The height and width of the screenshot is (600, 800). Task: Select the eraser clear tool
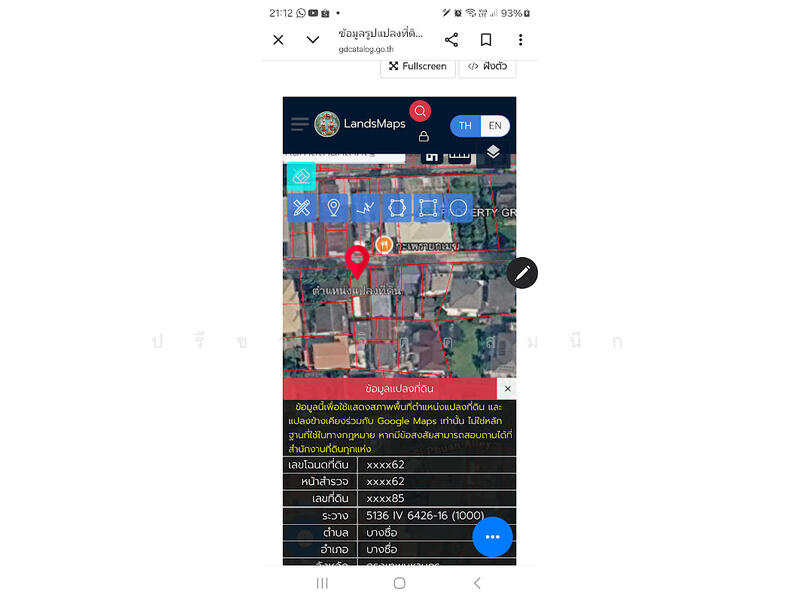pos(301,177)
